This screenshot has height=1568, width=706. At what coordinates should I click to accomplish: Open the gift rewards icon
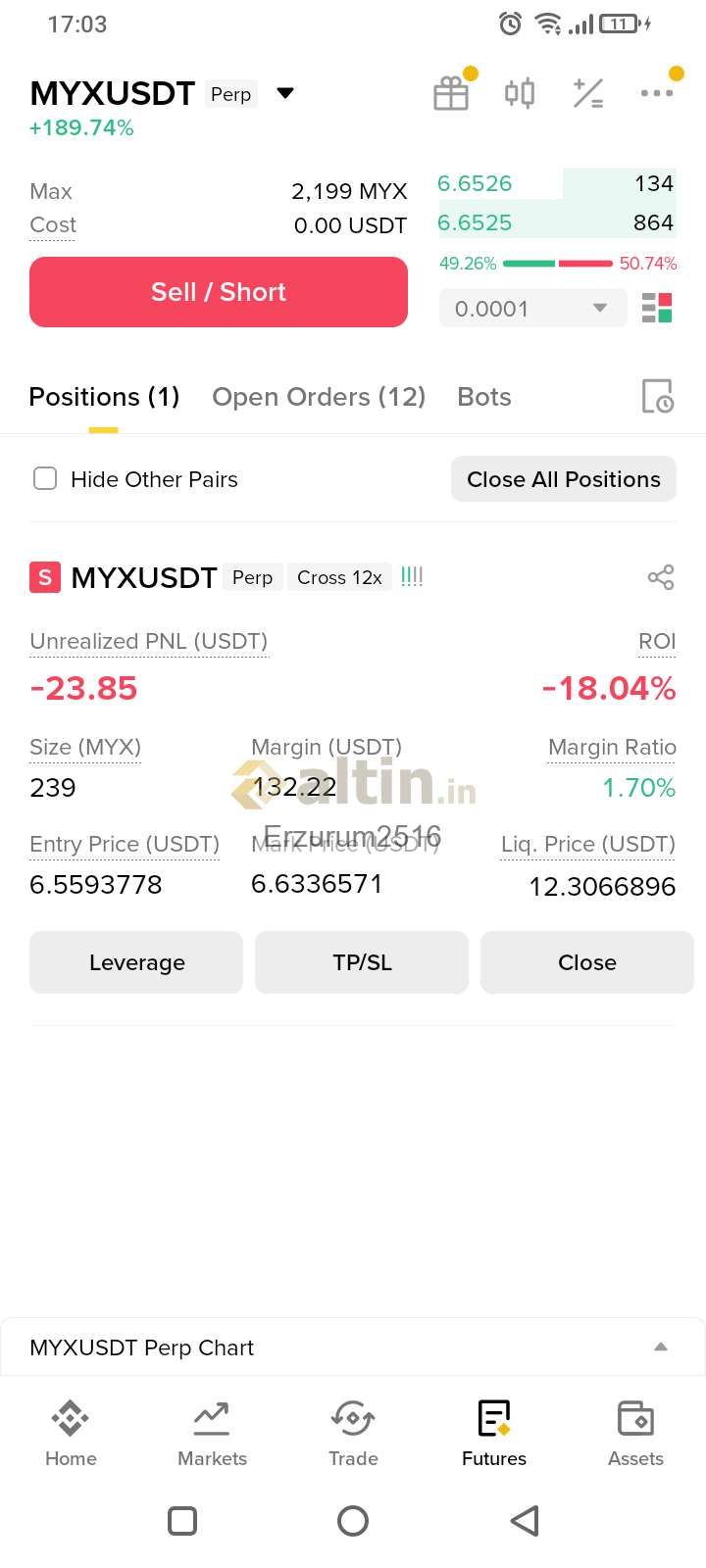pyautogui.click(x=451, y=93)
